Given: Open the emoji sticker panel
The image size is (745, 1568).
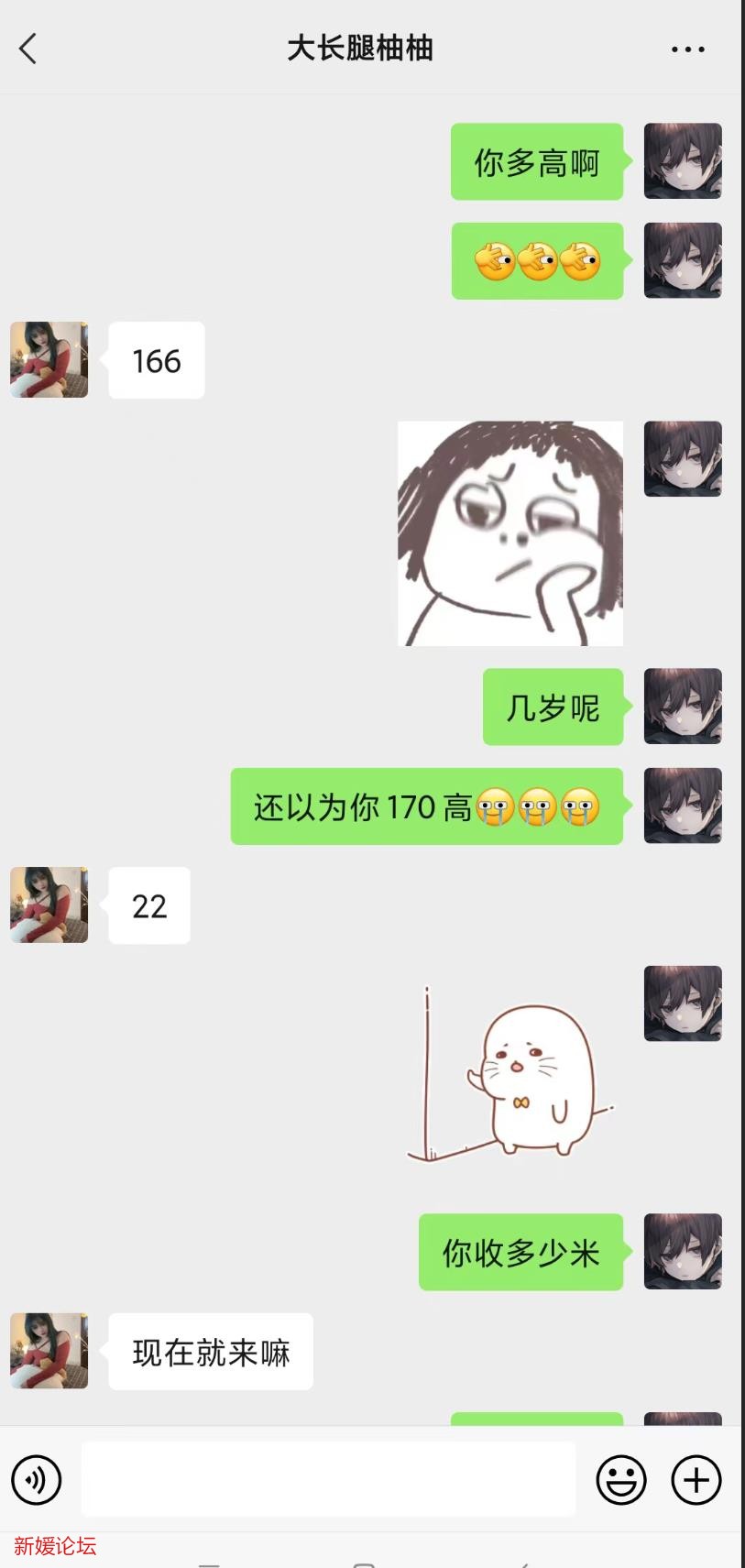Looking at the screenshot, I should click(x=621, y=1479).
